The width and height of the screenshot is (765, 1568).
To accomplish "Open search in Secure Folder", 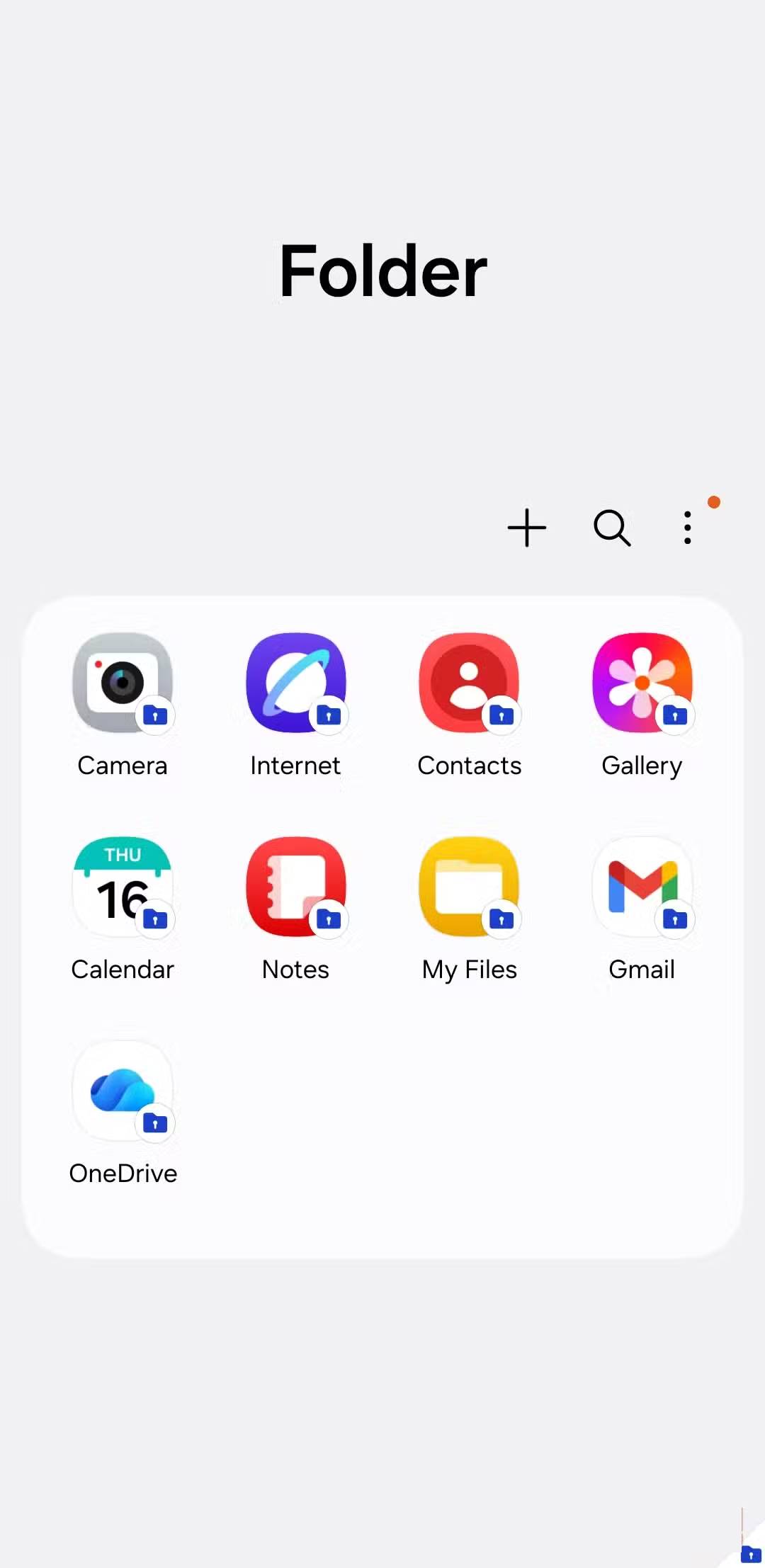I will [x=612, y=528].
